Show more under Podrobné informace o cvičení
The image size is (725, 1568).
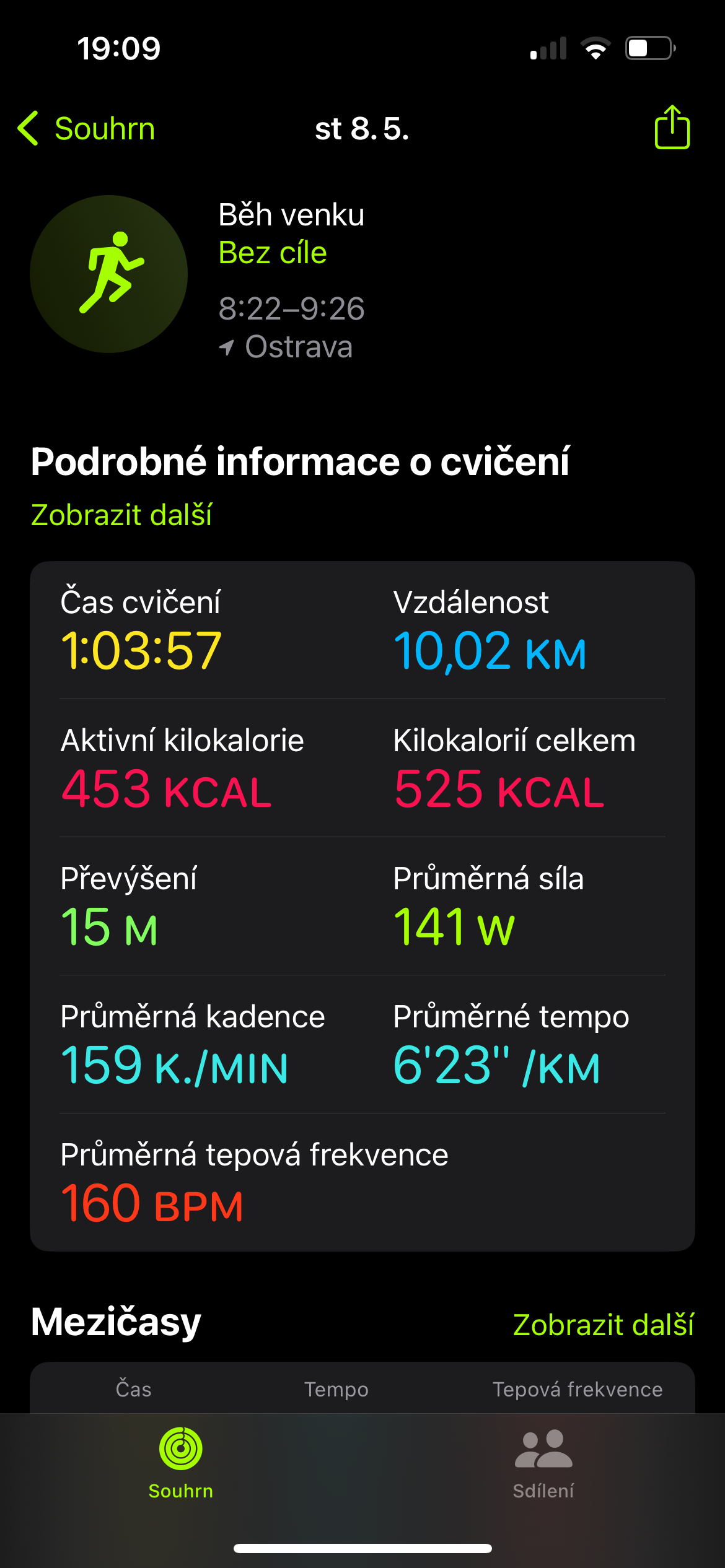pyautogui.click(x=121, y=515)
